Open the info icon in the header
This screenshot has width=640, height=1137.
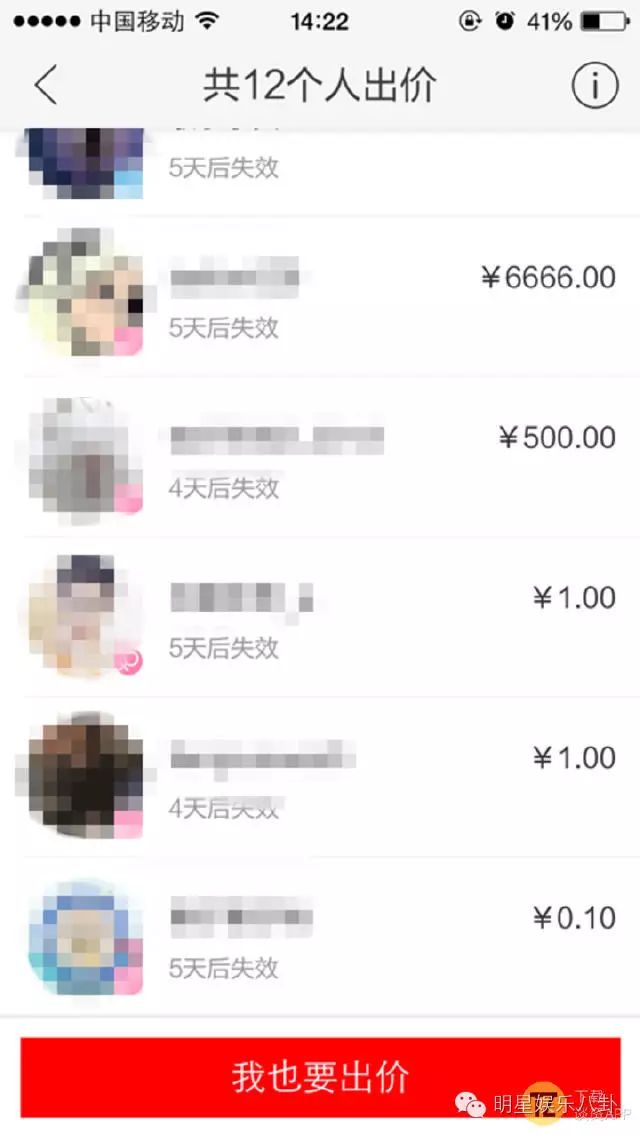coord(594,86)
